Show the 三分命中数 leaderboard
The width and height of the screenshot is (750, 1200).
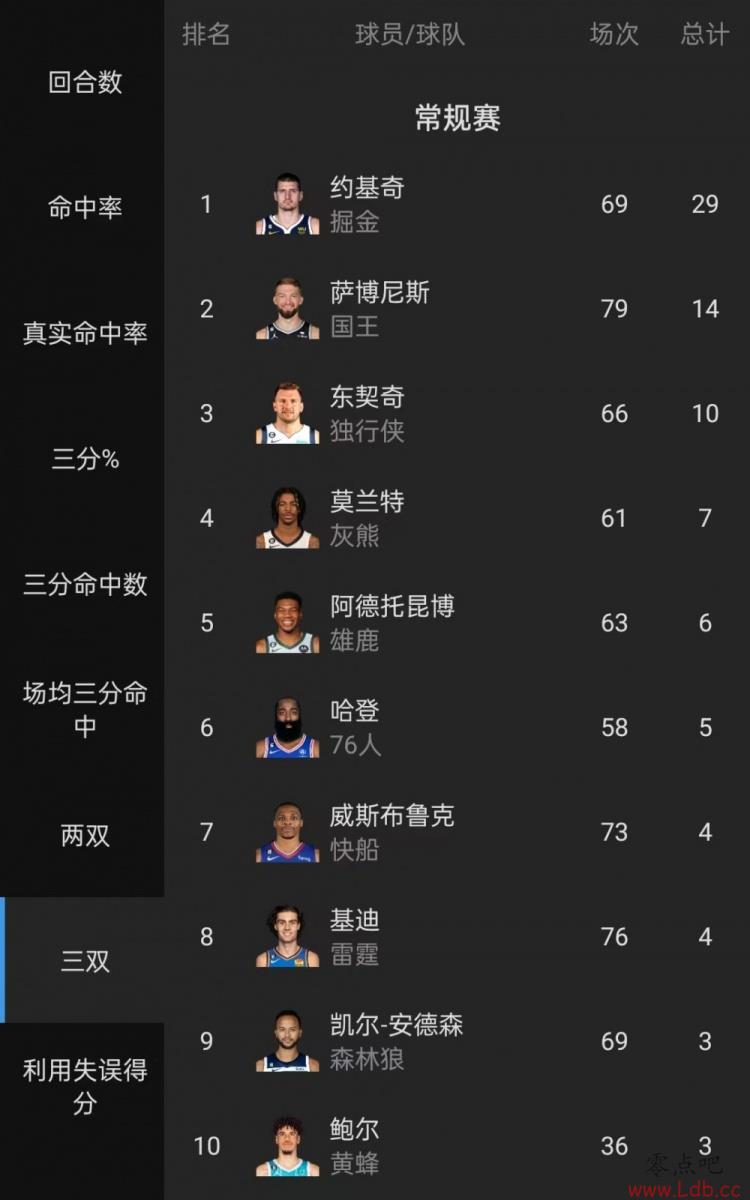click(84, 584)
